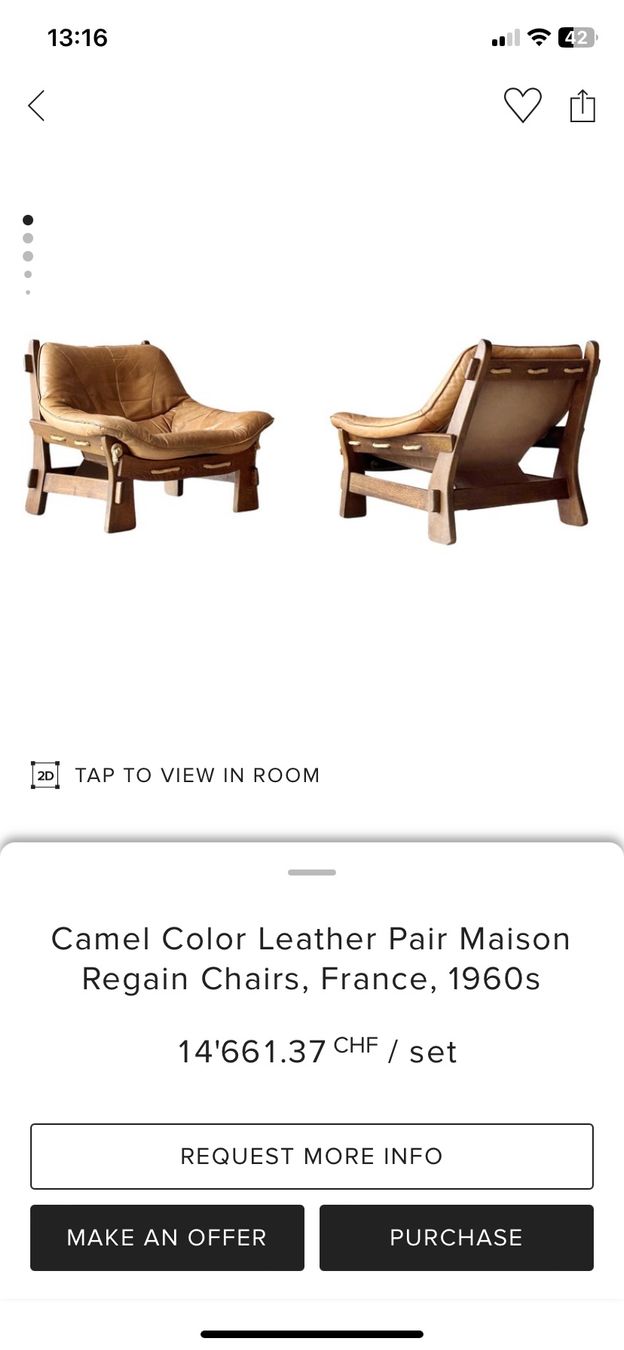Share this Maison Regain chairs listing
This screenshot has height=1350, width=624.
pos(582,105)
